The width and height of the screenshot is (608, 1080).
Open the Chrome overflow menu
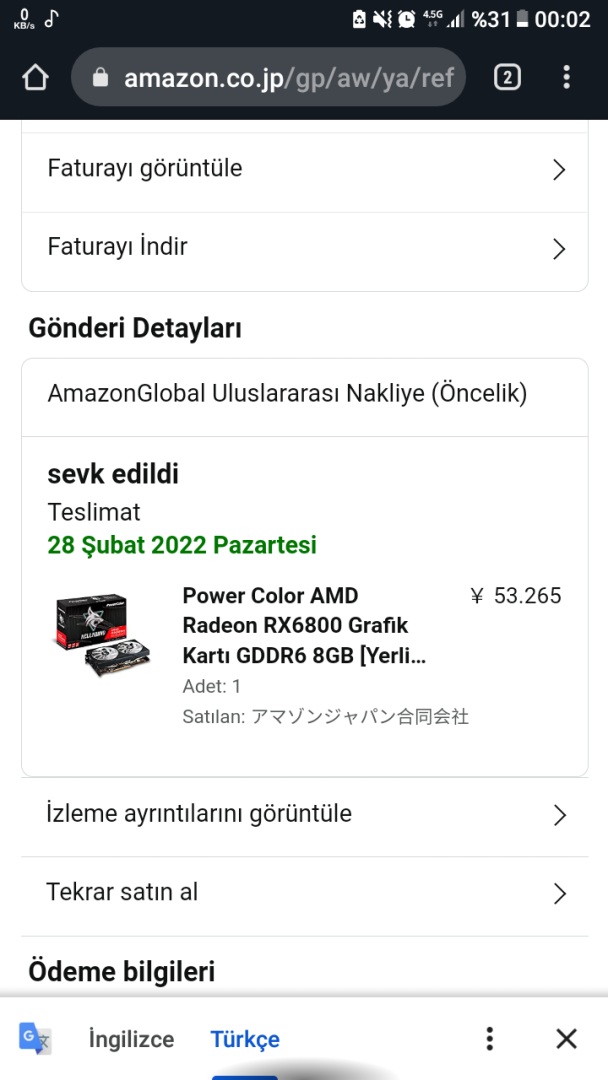point(567,77)
